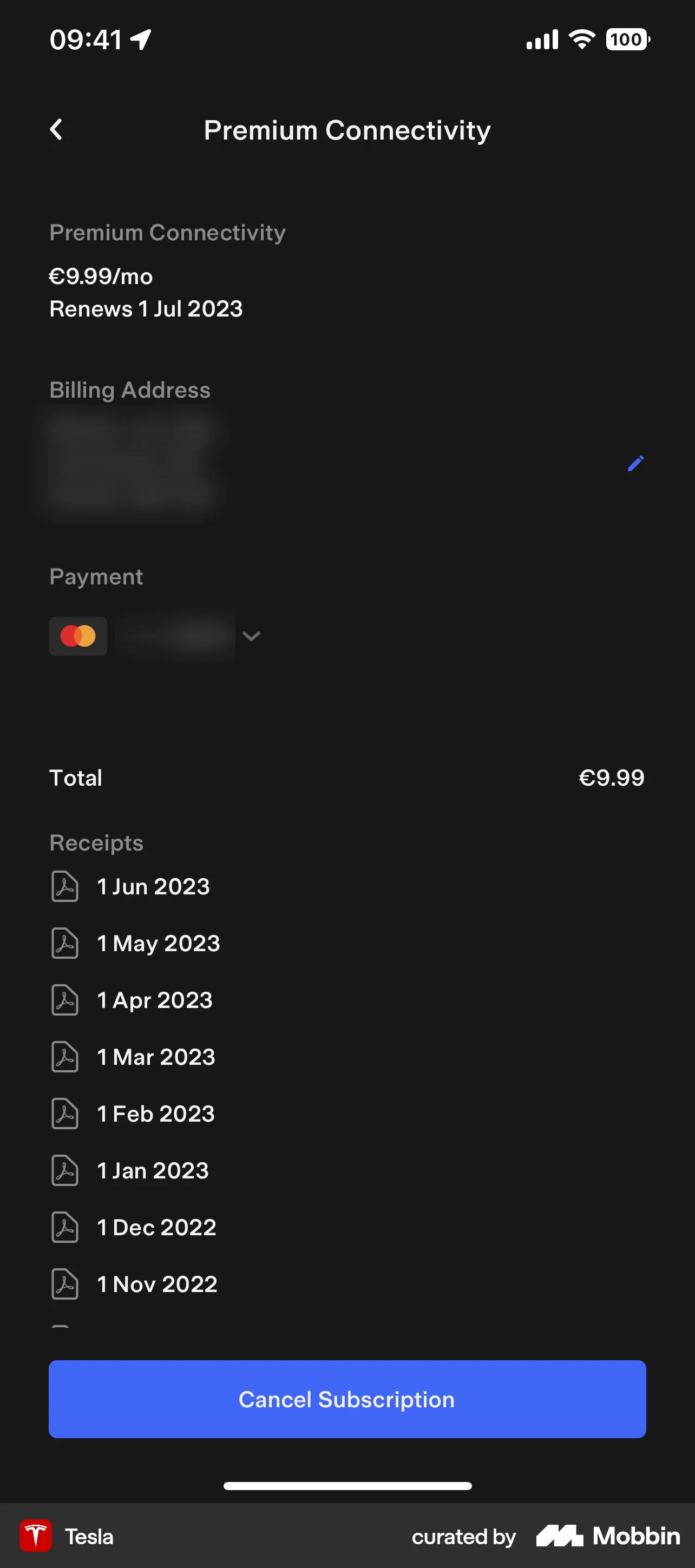The image size is (695, 1568).
Task: Tap the PDF icon for 1 Nov 2022
Action: (x=64, y=1284)
